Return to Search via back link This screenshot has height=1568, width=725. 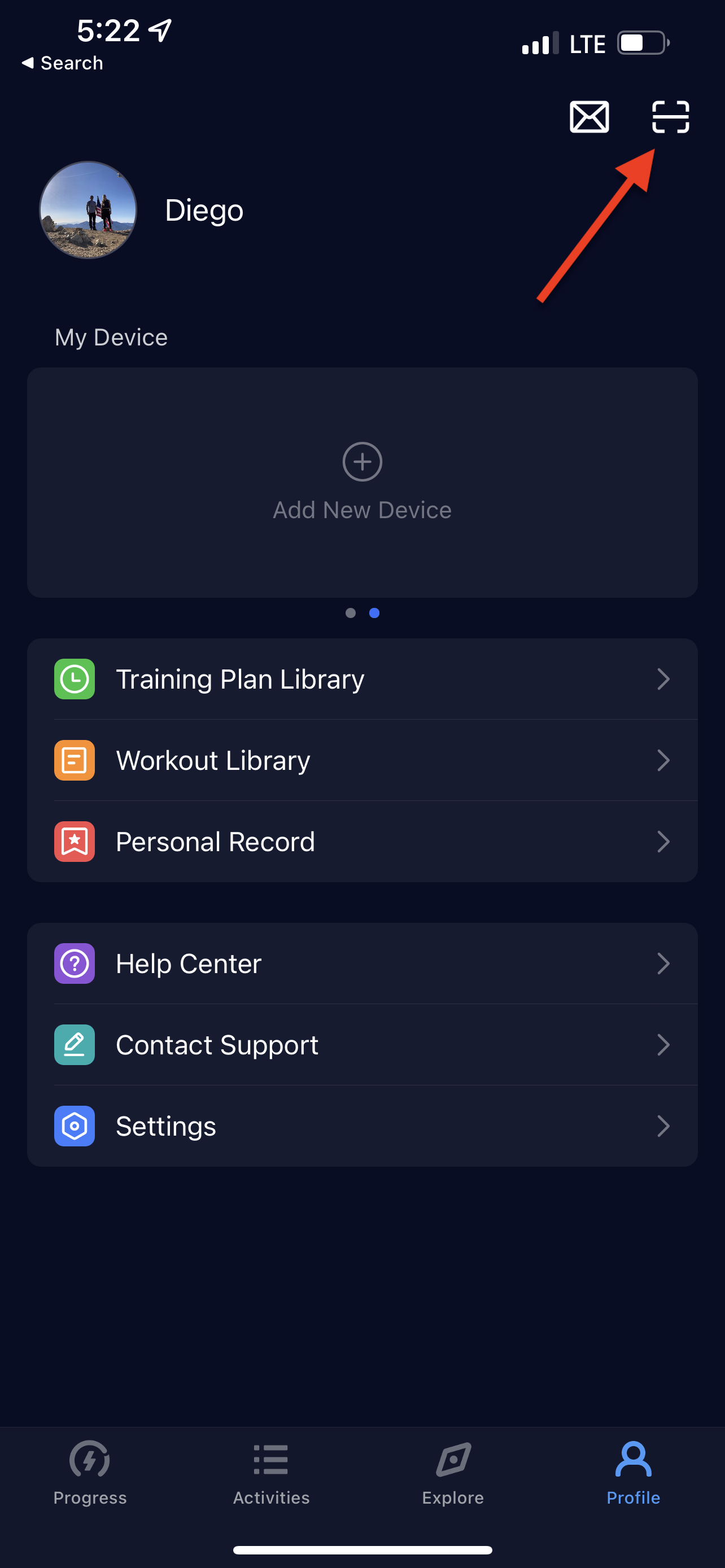click(x=62, y=63)
